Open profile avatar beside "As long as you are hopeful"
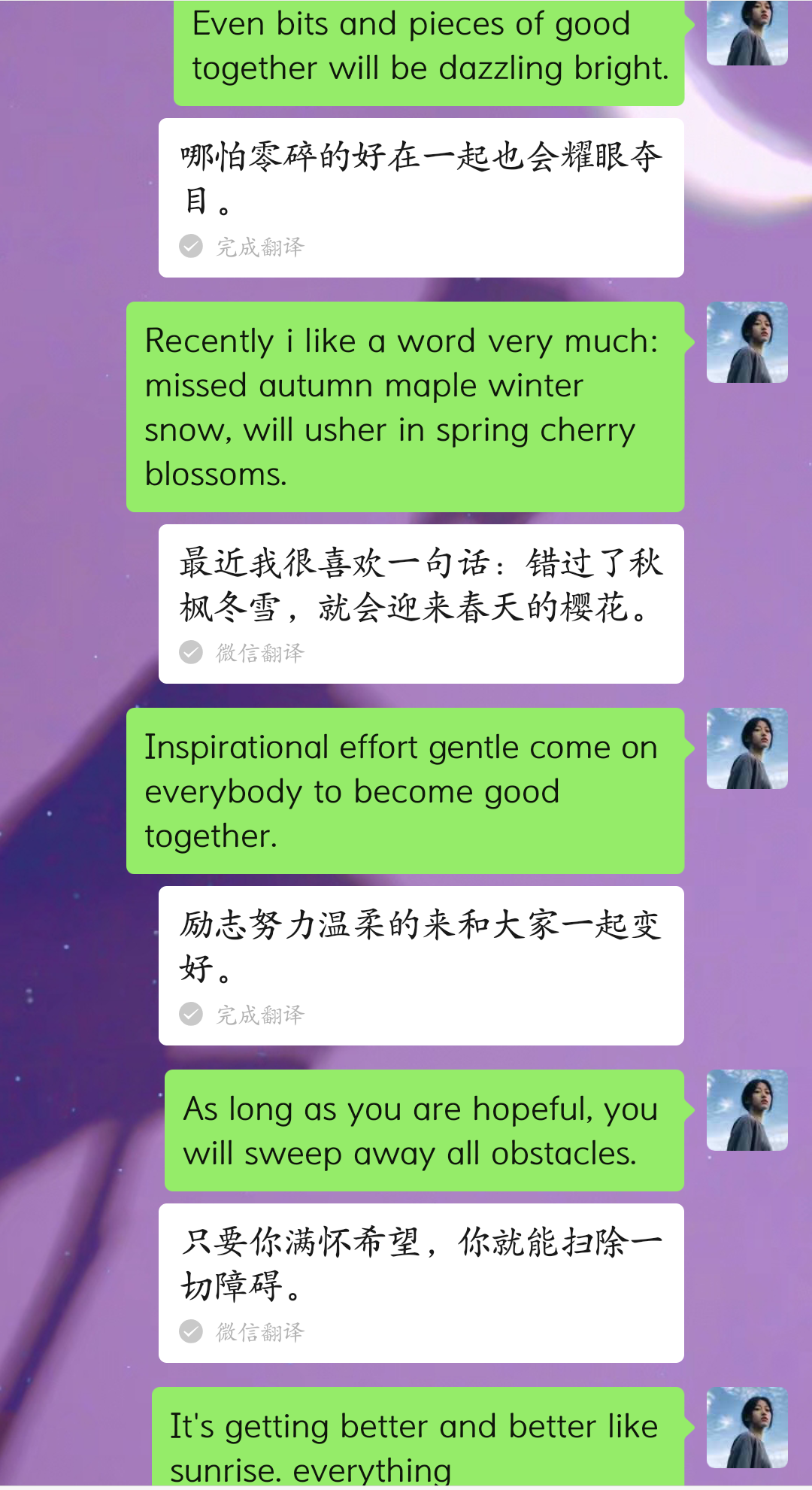 (x=747, y=1110)
